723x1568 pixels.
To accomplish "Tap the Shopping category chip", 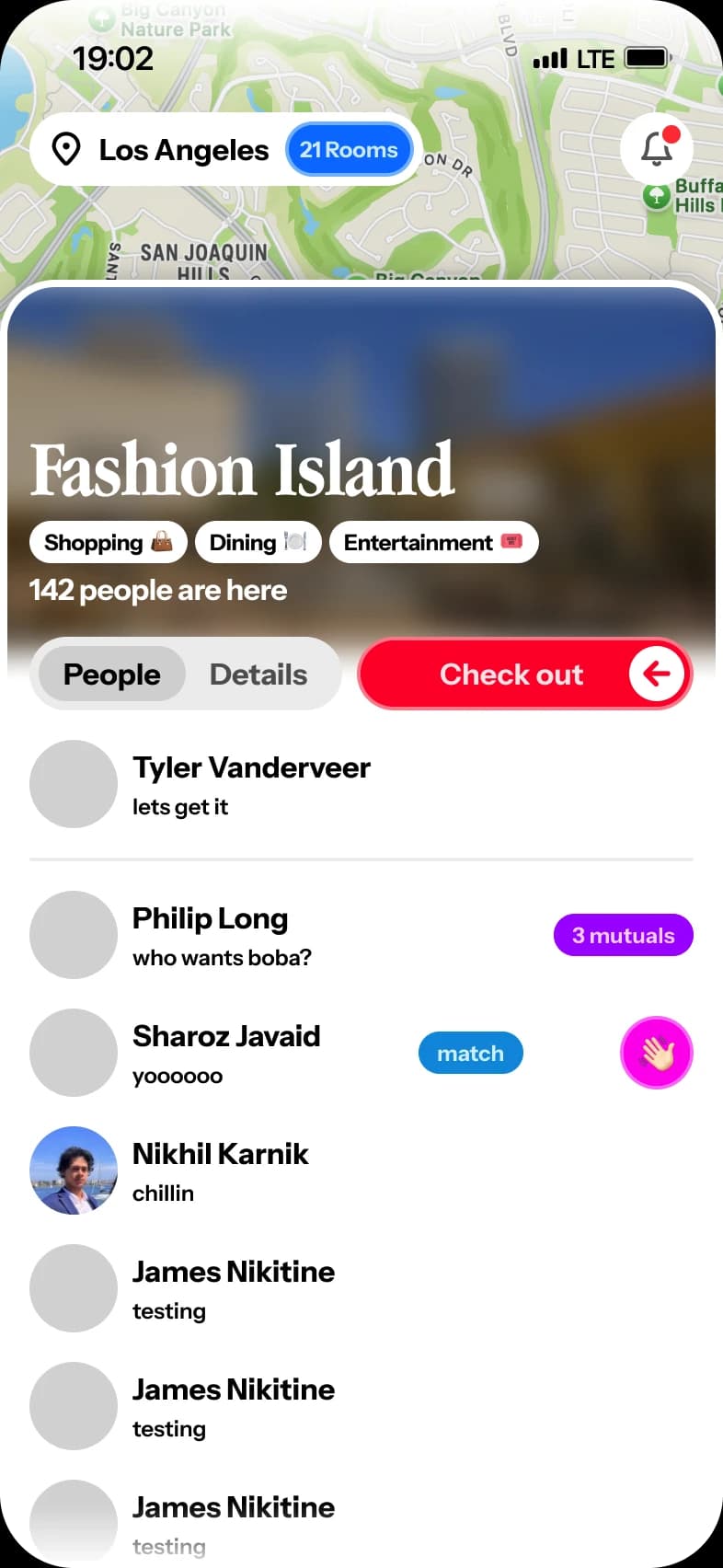I will tap(109, 543).
